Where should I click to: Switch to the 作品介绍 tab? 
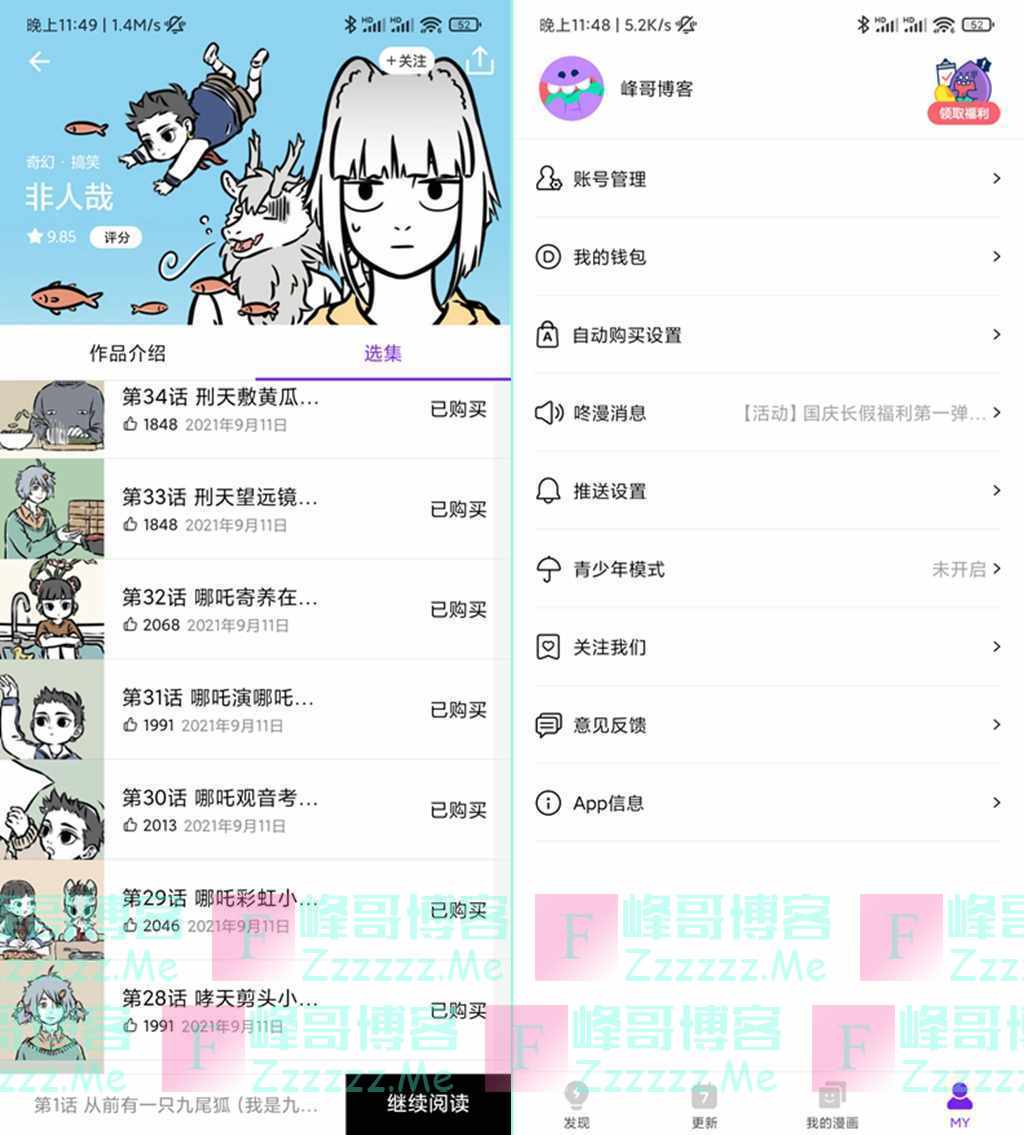point(127,353)
